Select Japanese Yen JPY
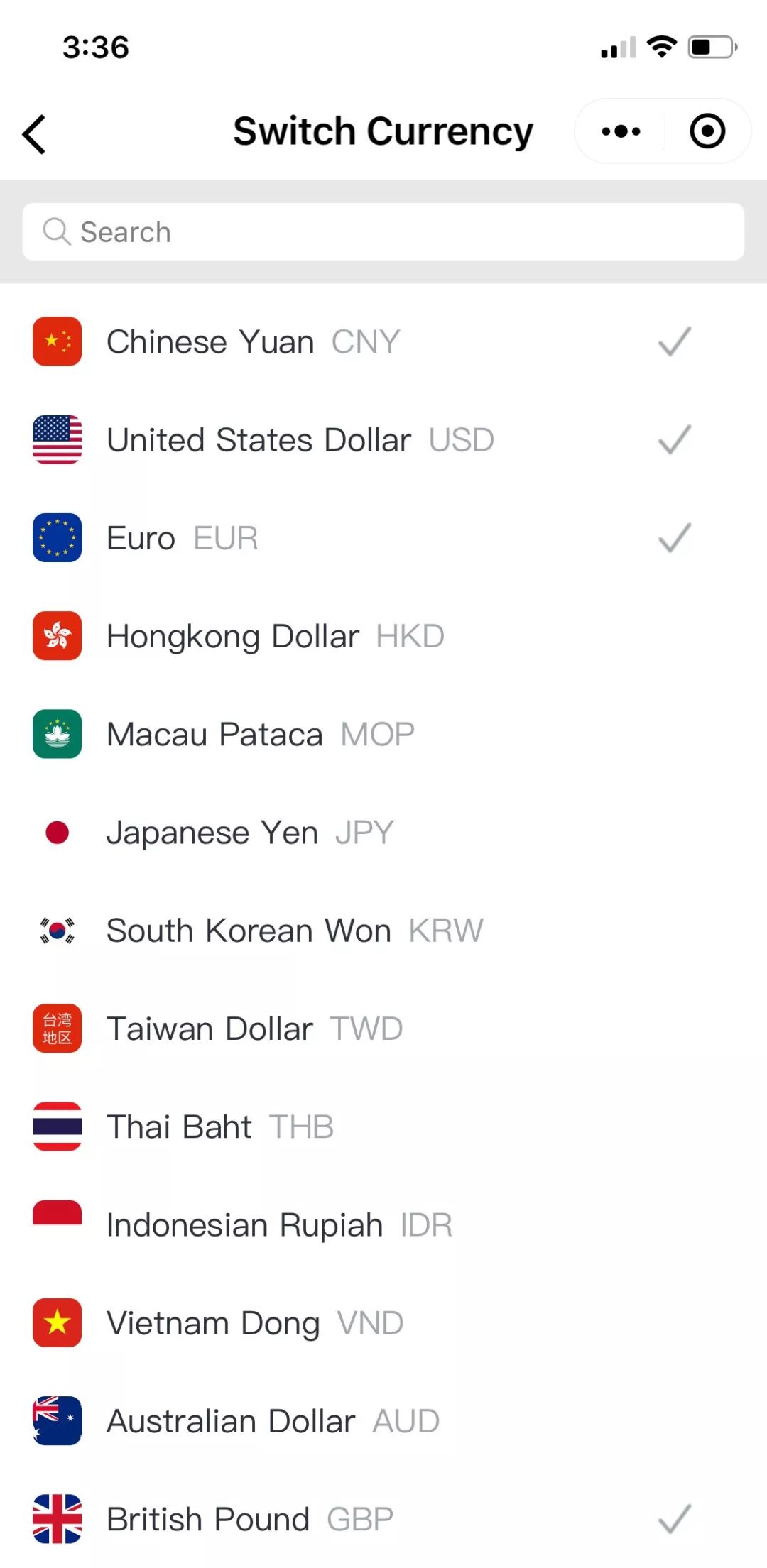 (383, 832)
